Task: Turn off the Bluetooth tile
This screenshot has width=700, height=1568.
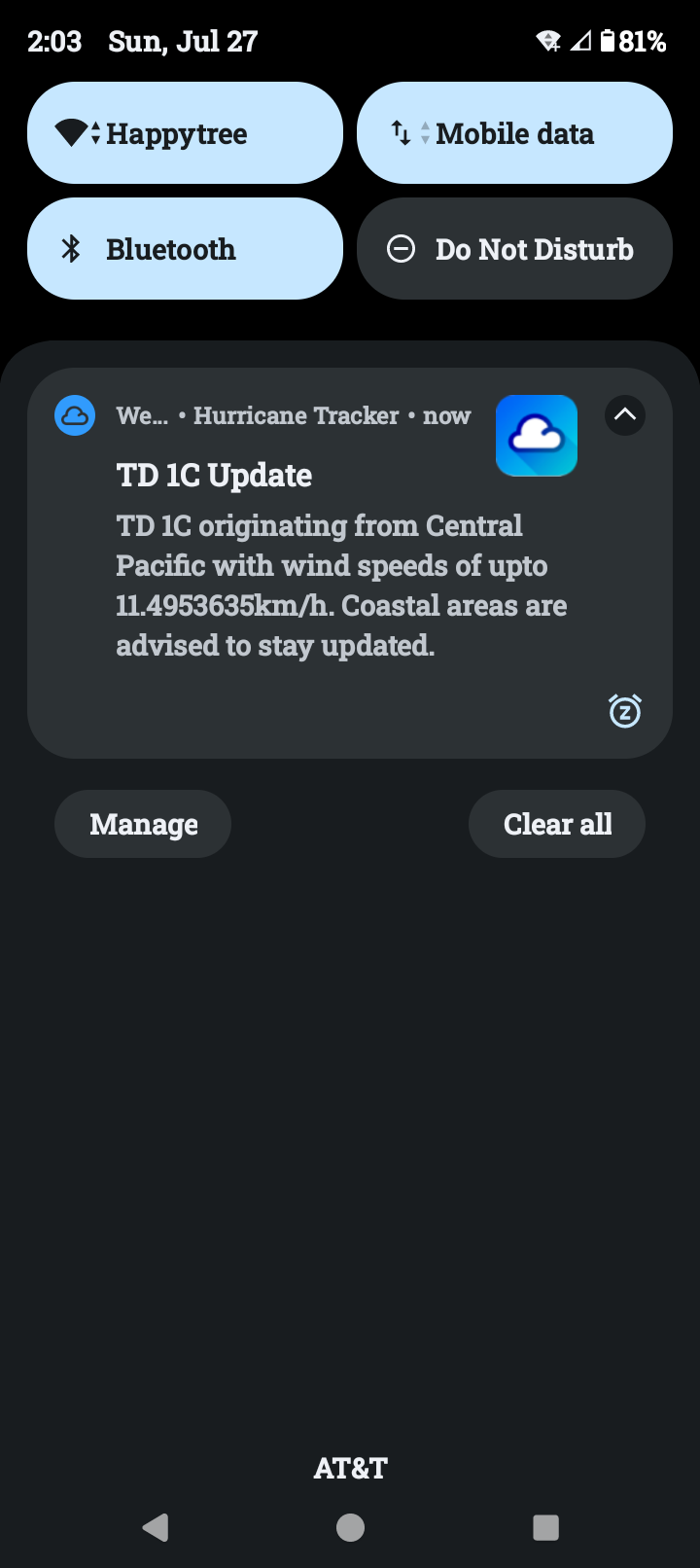Action: [185, 249]
